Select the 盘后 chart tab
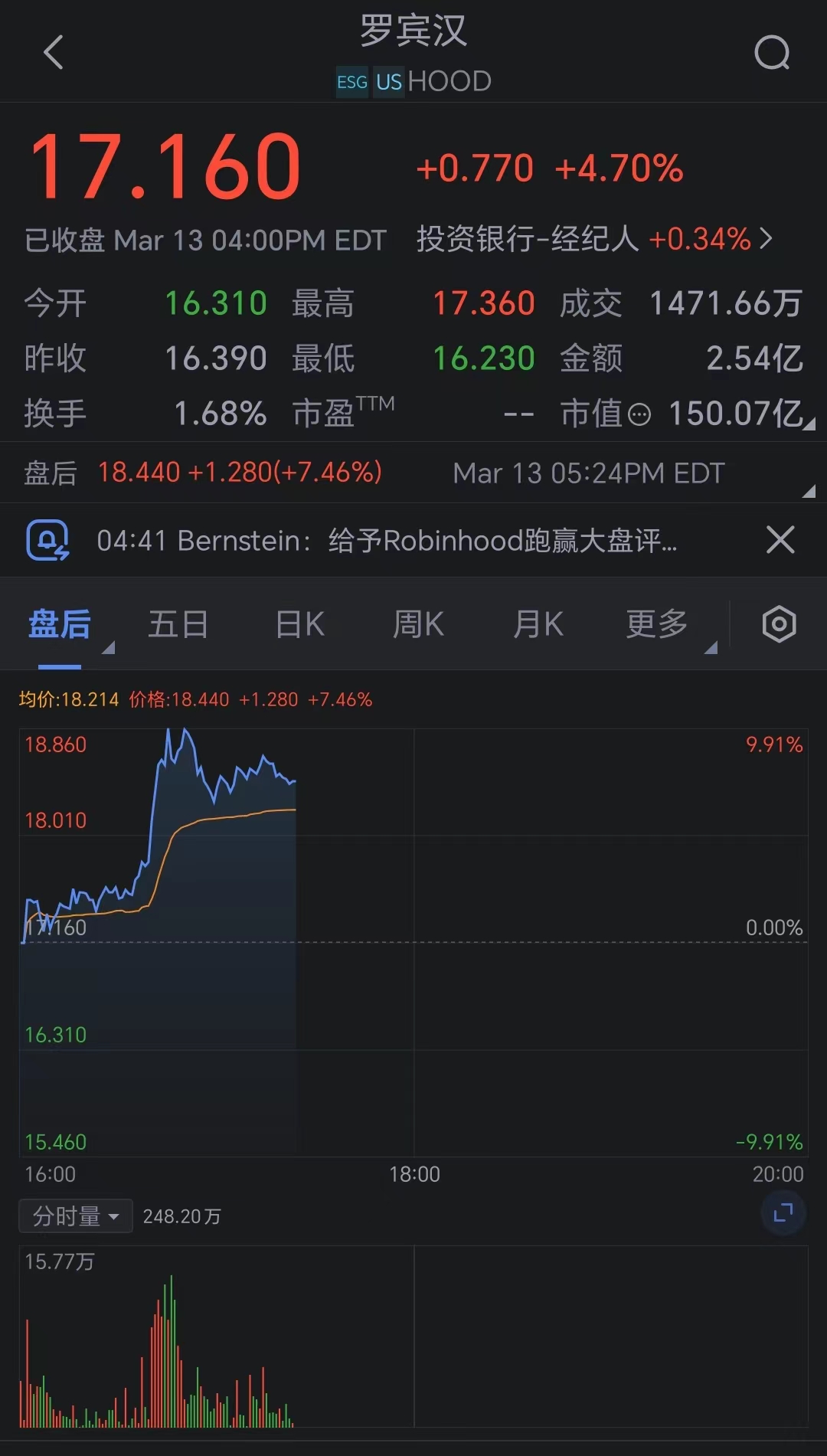The height and width of the screenshot is (1456, 827). [60, 624]
